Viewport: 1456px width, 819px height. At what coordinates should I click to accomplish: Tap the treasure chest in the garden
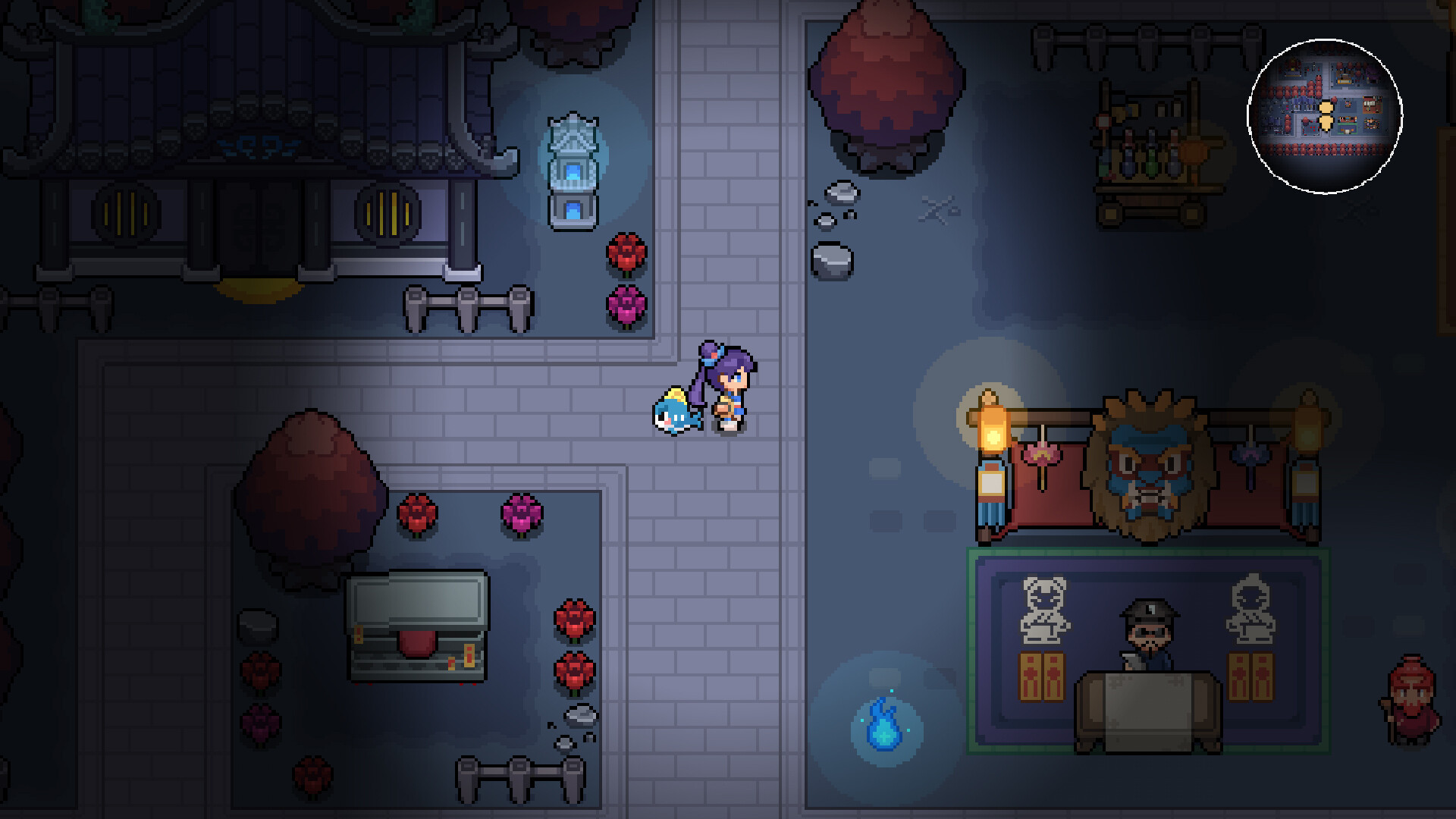tap(417, 627)
